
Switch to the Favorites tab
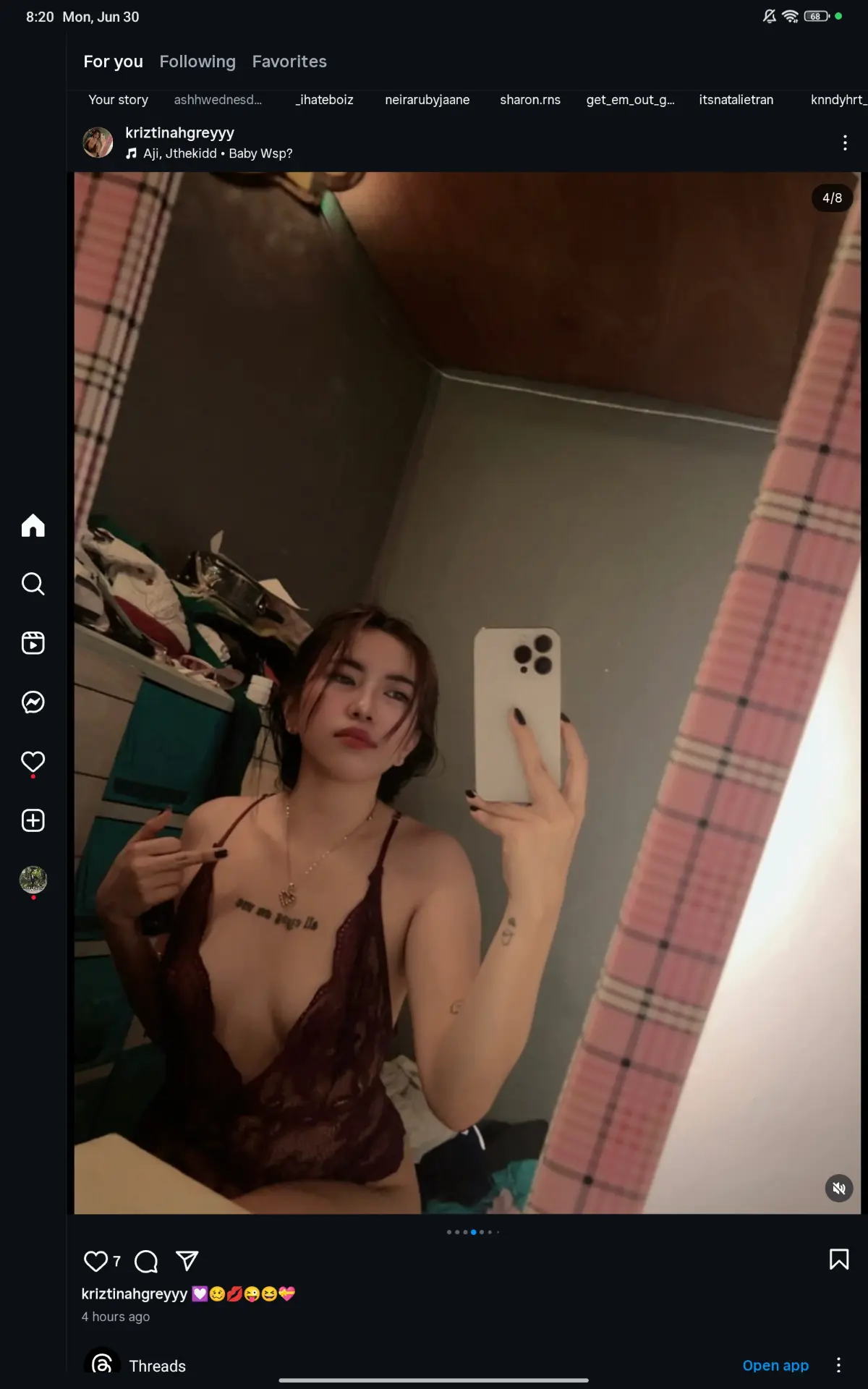[289, 61]
